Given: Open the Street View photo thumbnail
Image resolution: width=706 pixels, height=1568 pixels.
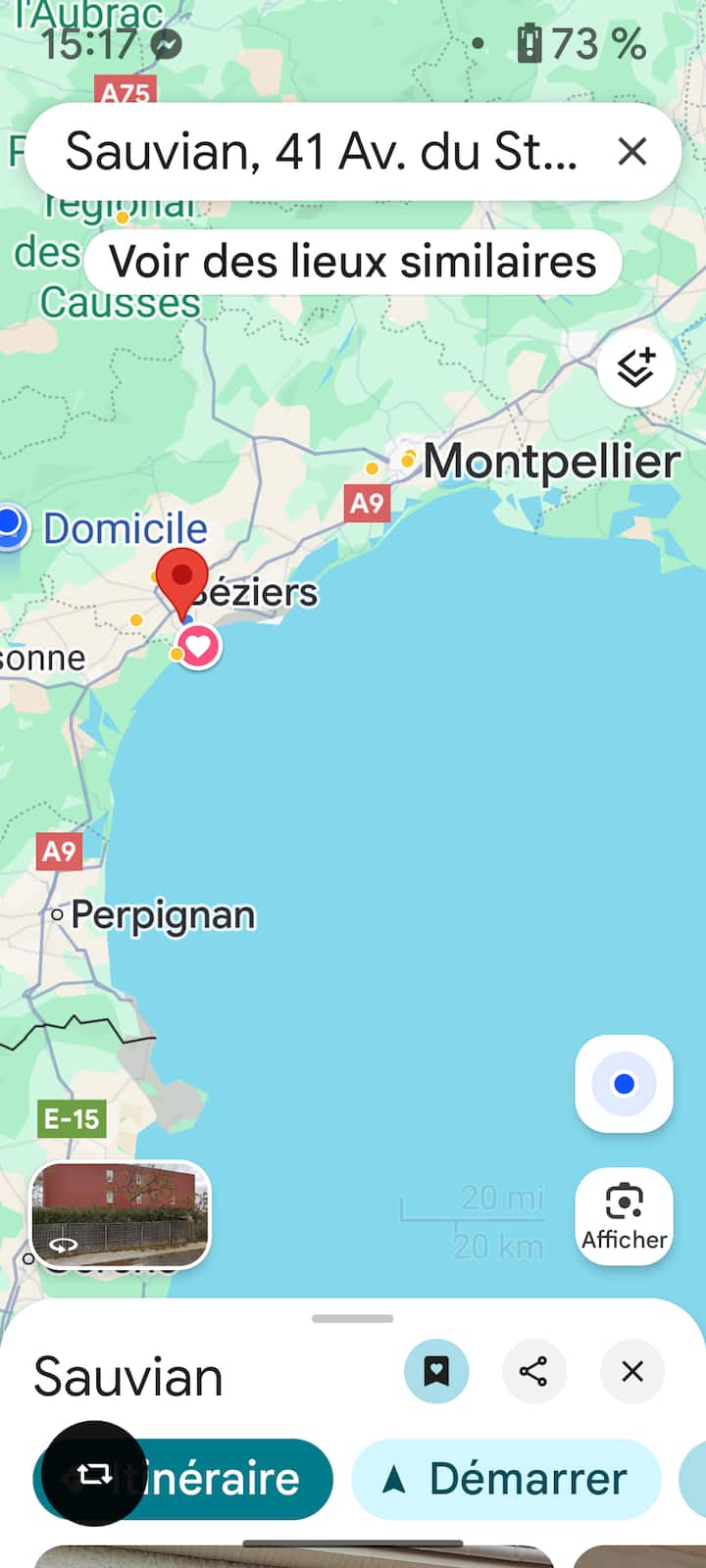Looking at the screenshot, I should click(121, 1214).
